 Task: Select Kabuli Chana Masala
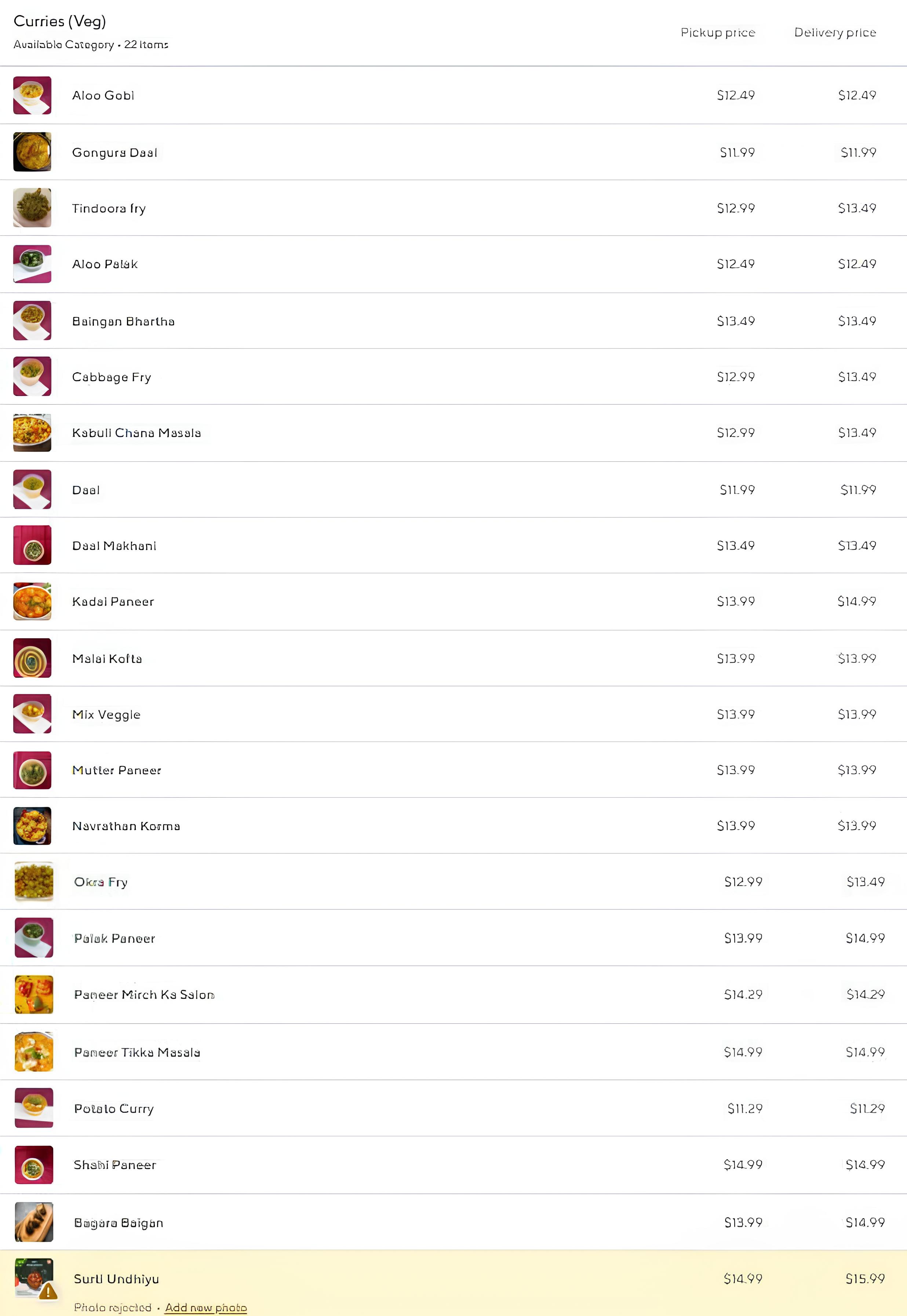136,433
